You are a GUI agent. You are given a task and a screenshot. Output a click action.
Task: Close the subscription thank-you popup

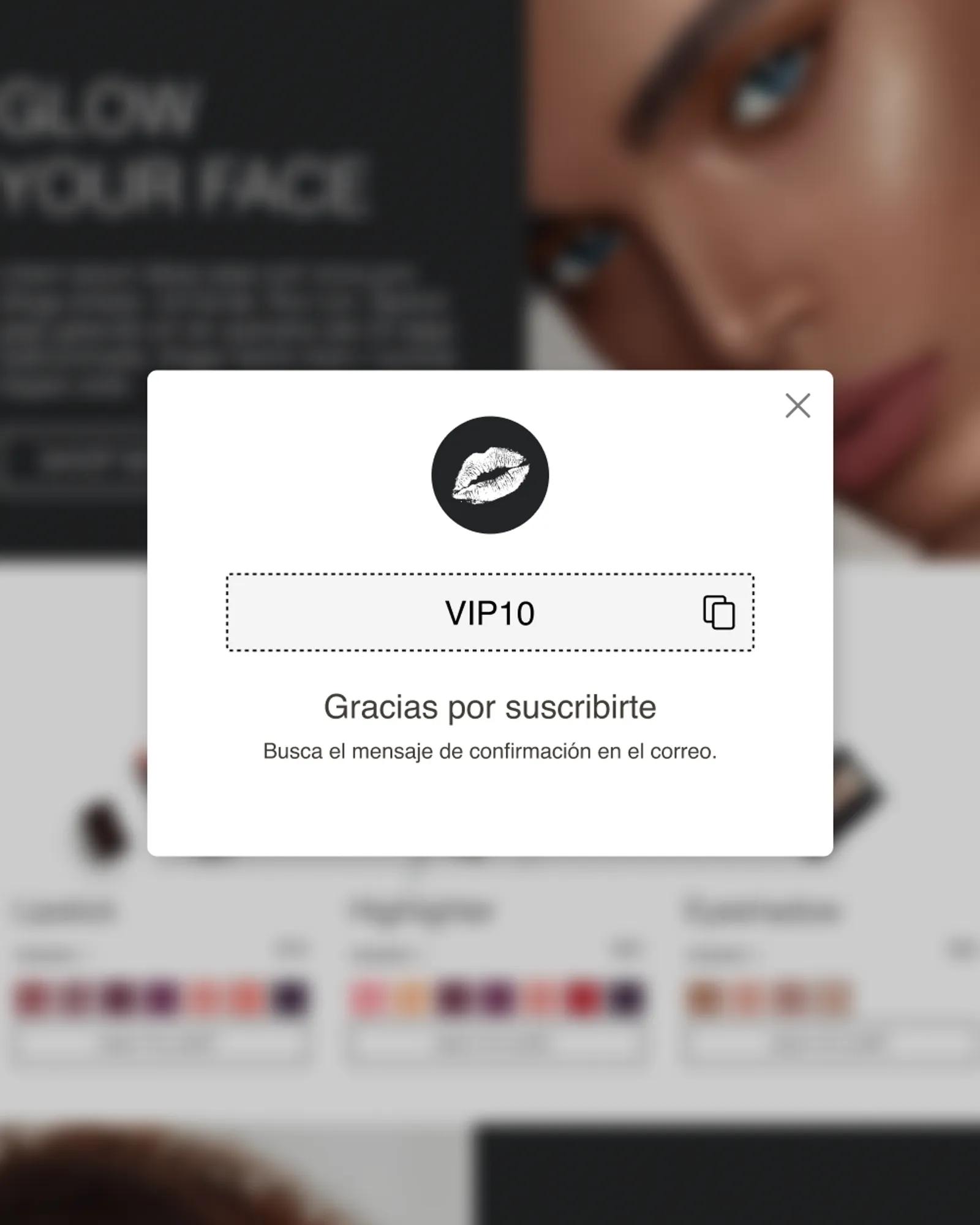pyautogui.click(x=797, y=405)
